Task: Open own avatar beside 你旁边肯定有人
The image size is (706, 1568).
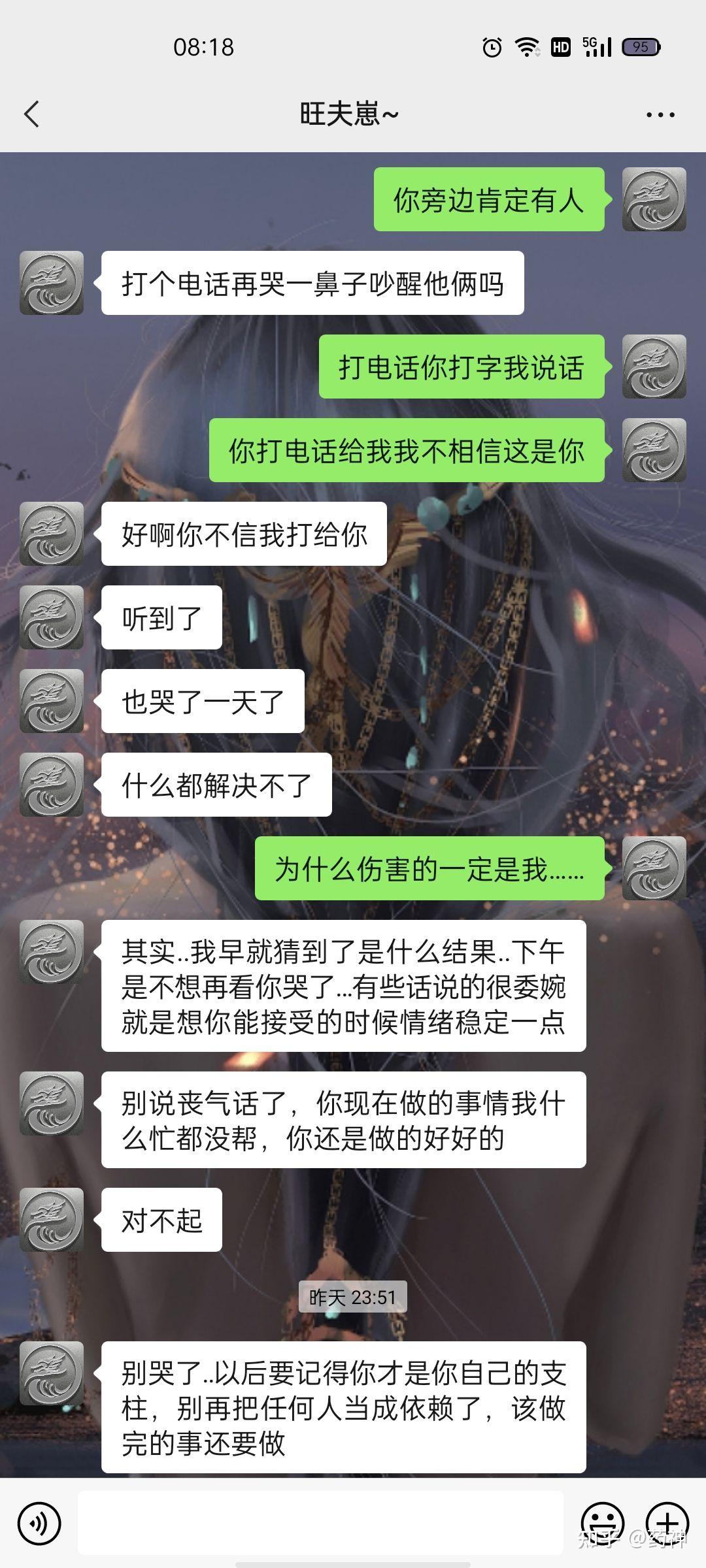Action: (x=654, y=199)
